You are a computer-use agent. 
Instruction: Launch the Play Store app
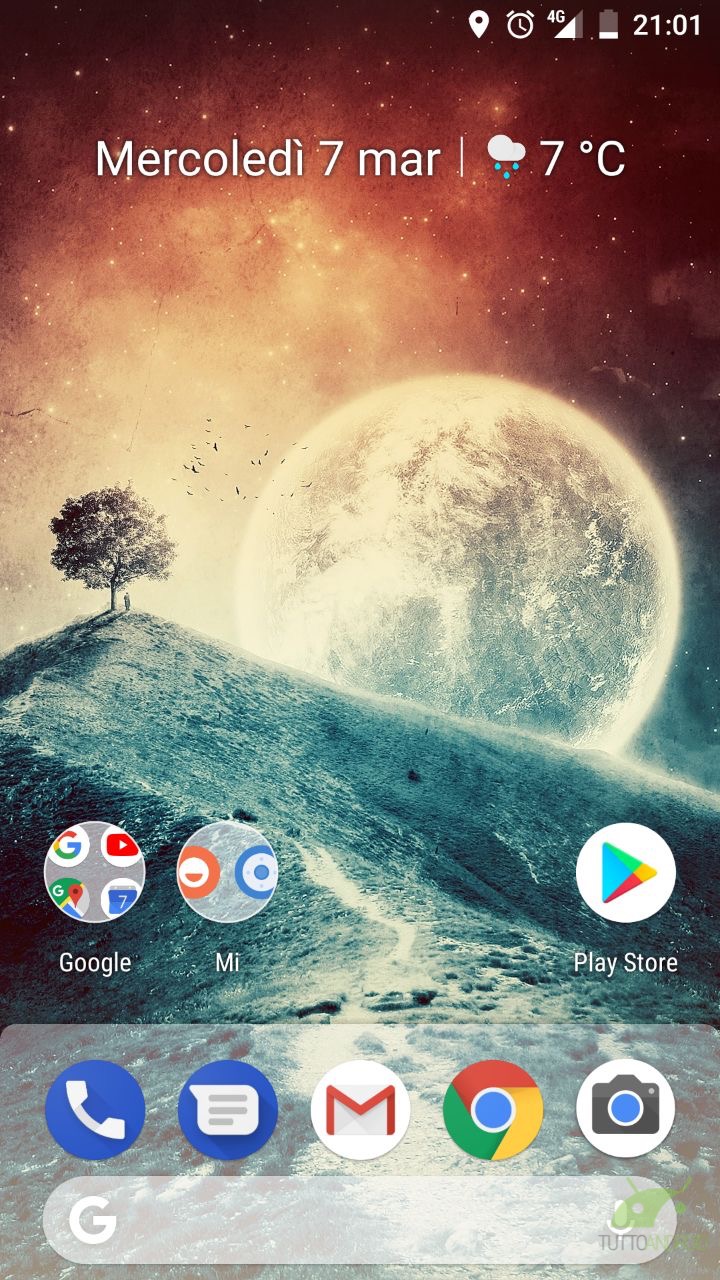coord(626,872)
